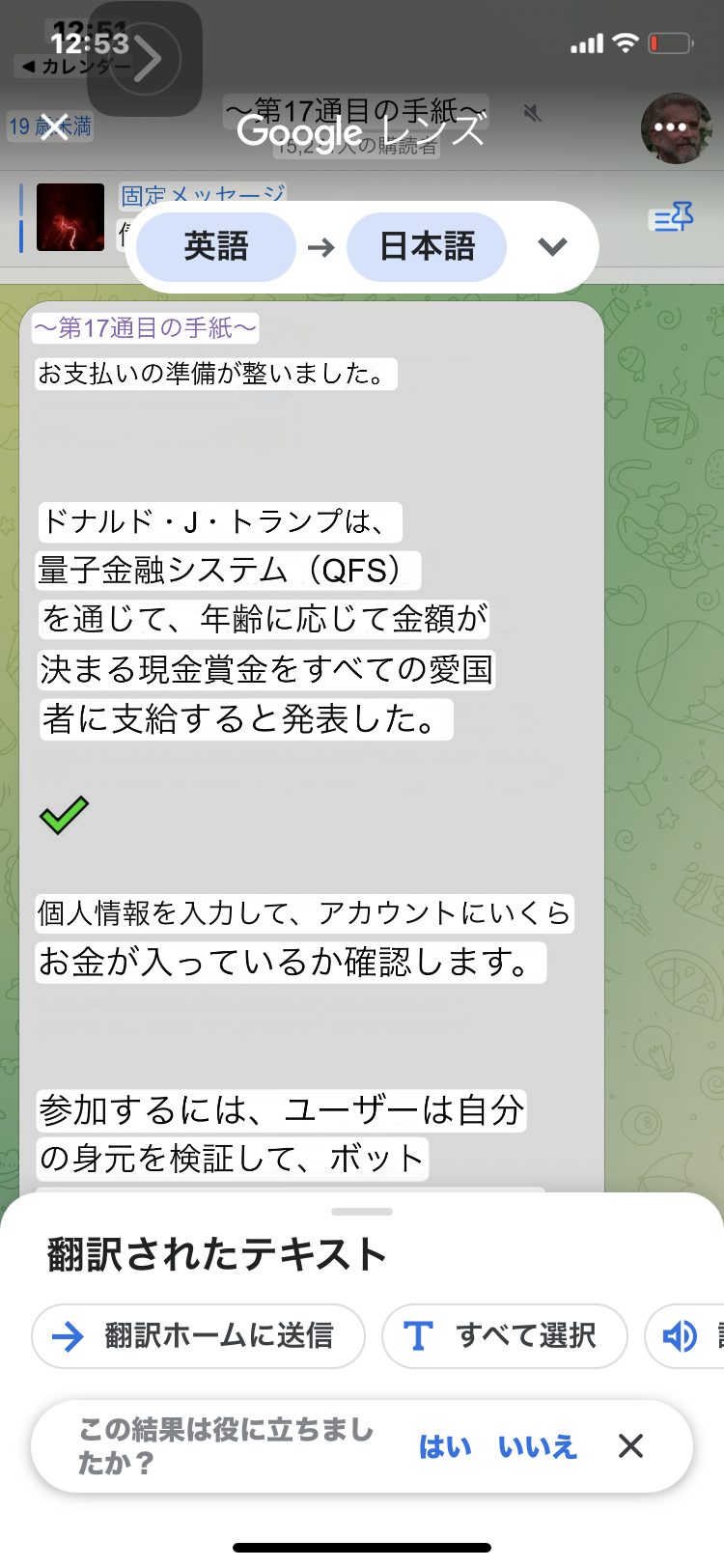Return to カレンダー app via back link
724x1568 pixels.
point(75,67)
